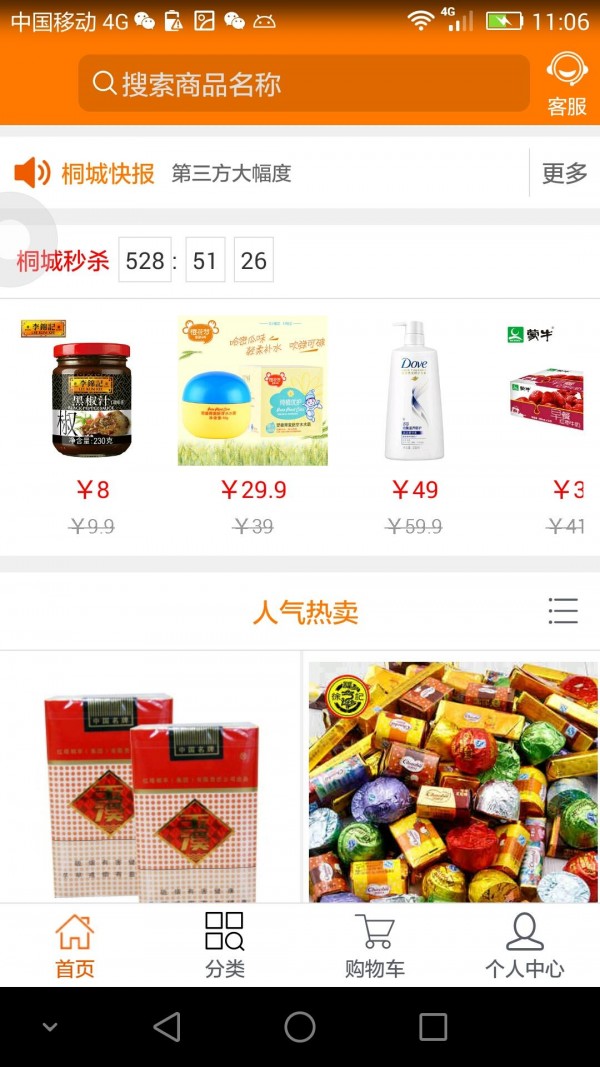Open the list menu beside 人气热卖
The image size is (600, 1067).
[563, 611]
